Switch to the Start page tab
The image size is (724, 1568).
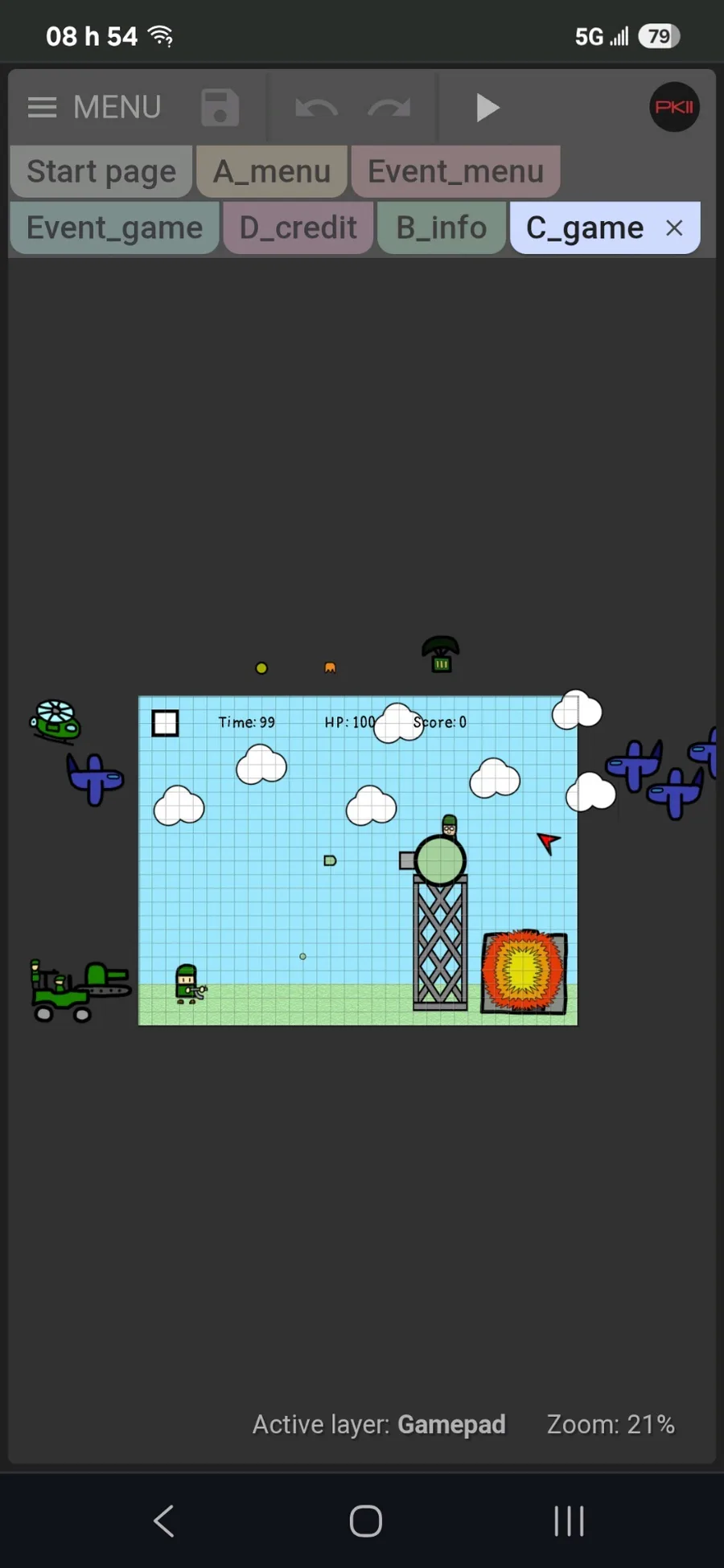coord(101,171)
